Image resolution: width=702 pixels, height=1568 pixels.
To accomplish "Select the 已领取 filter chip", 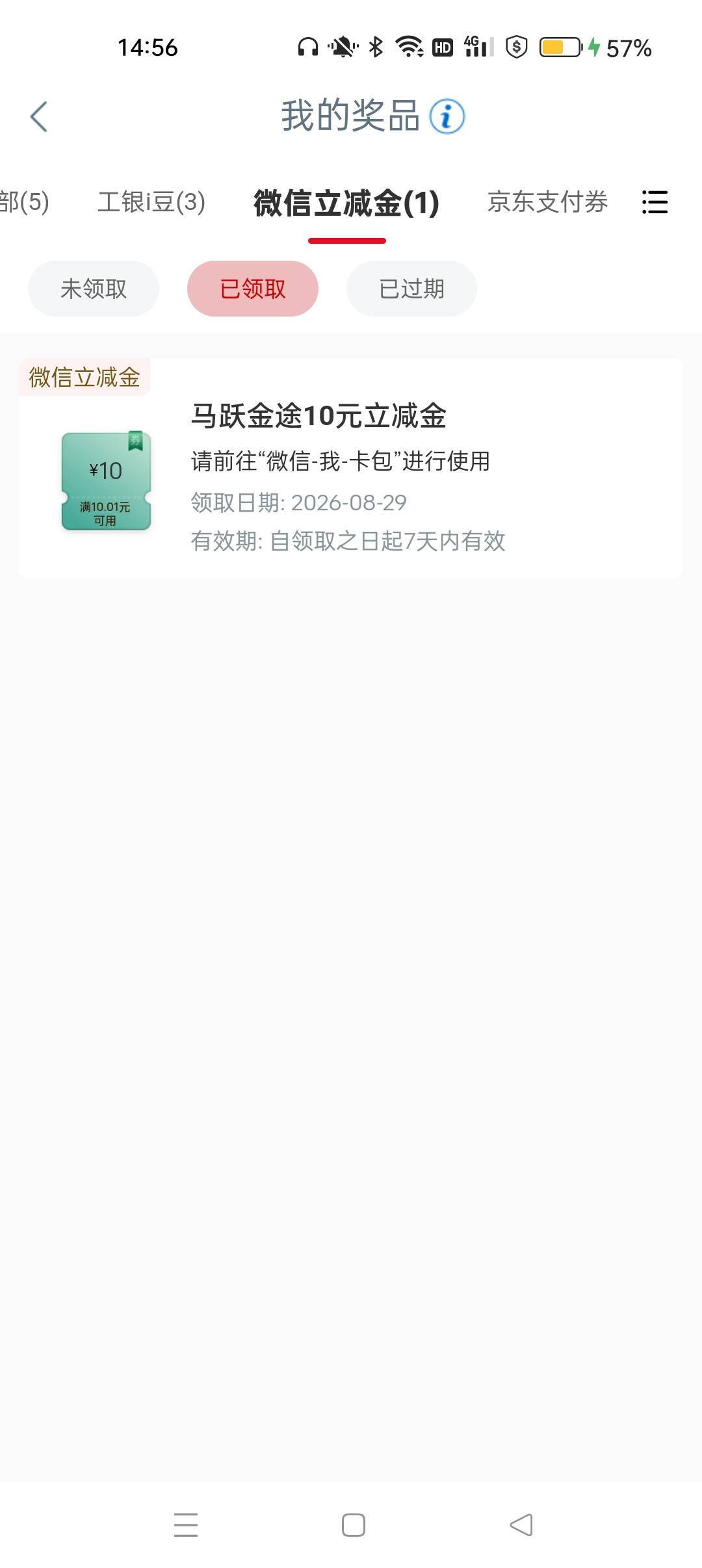I will [253, 289].
